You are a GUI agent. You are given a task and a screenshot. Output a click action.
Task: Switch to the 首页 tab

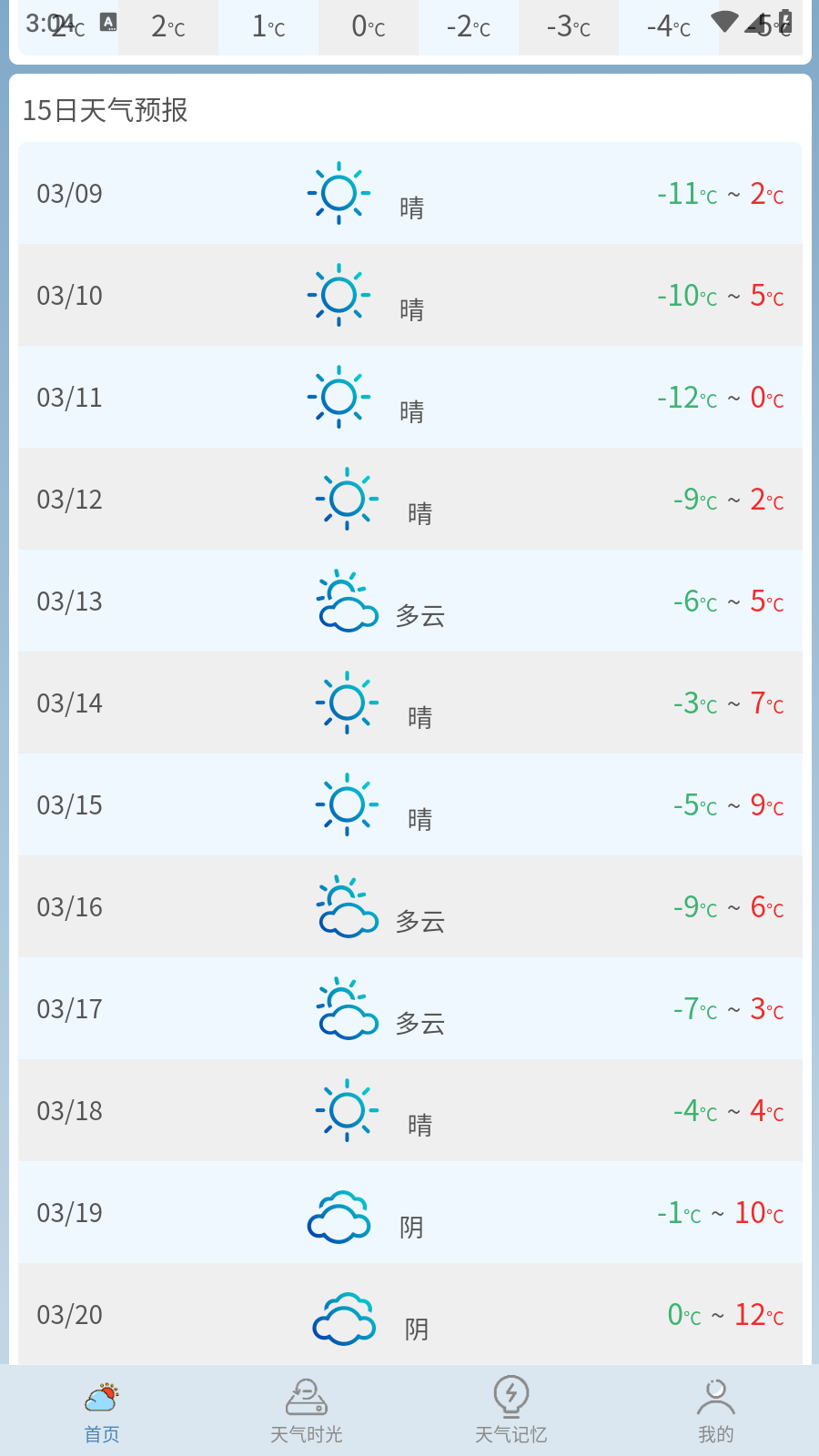102,1411
